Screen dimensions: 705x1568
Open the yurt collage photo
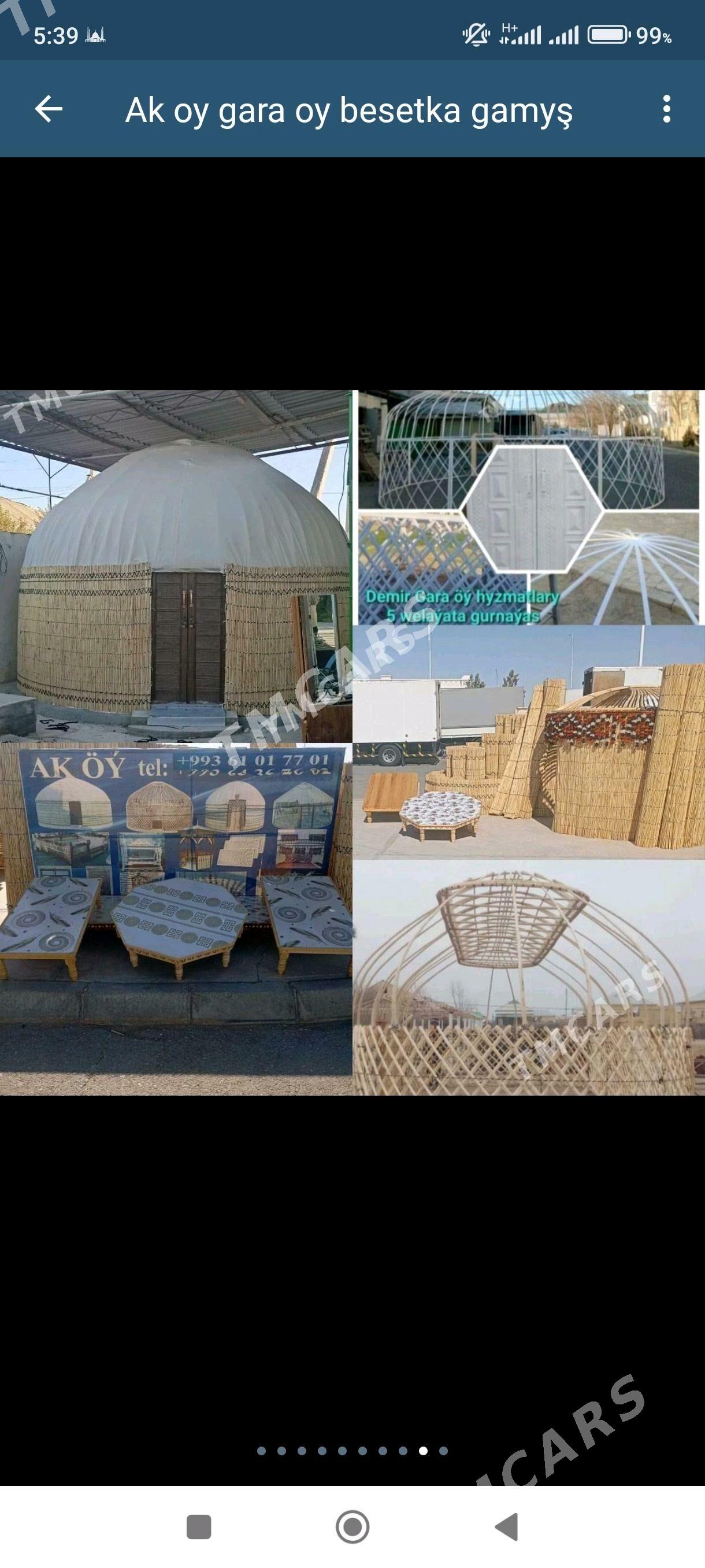[352, 742]
